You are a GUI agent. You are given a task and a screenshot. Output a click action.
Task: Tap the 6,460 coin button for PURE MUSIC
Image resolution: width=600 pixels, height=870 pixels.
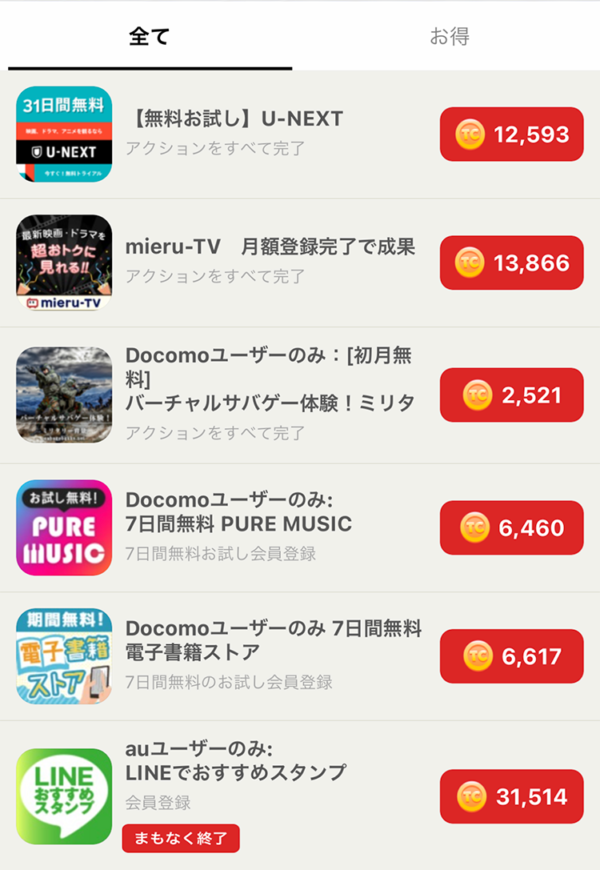pyautogui.click(x=511, y=527)
